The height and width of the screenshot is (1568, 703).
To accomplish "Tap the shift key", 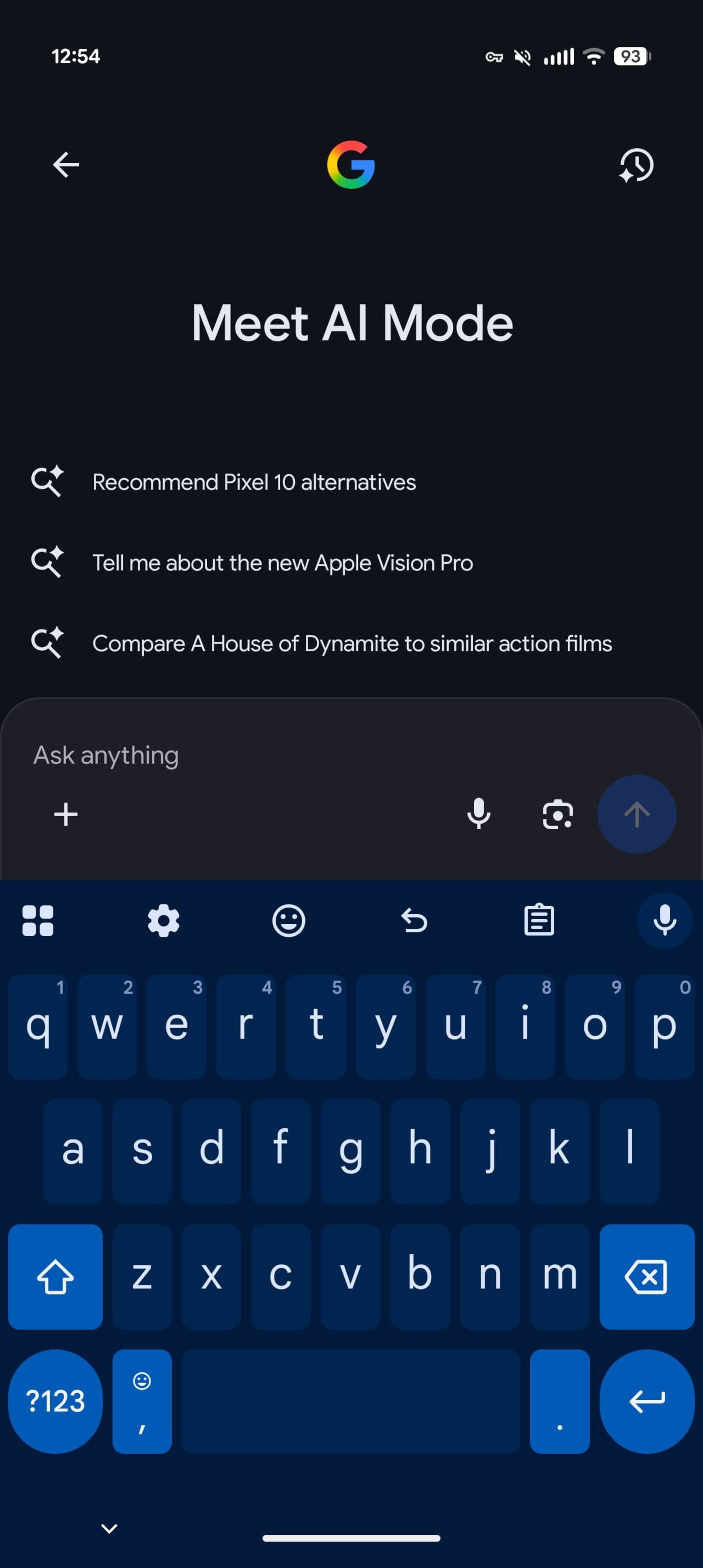I will click(55, 1276).
